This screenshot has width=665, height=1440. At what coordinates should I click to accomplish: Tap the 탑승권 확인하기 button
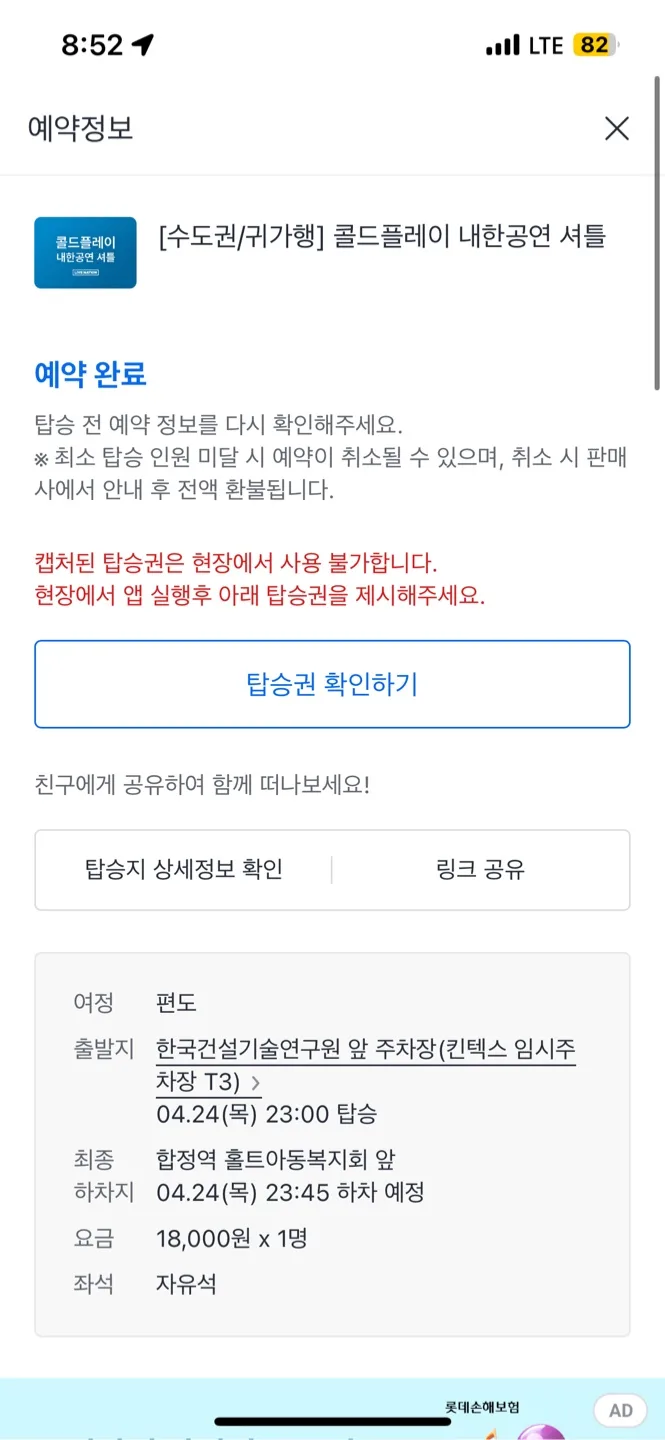[332, 684]
